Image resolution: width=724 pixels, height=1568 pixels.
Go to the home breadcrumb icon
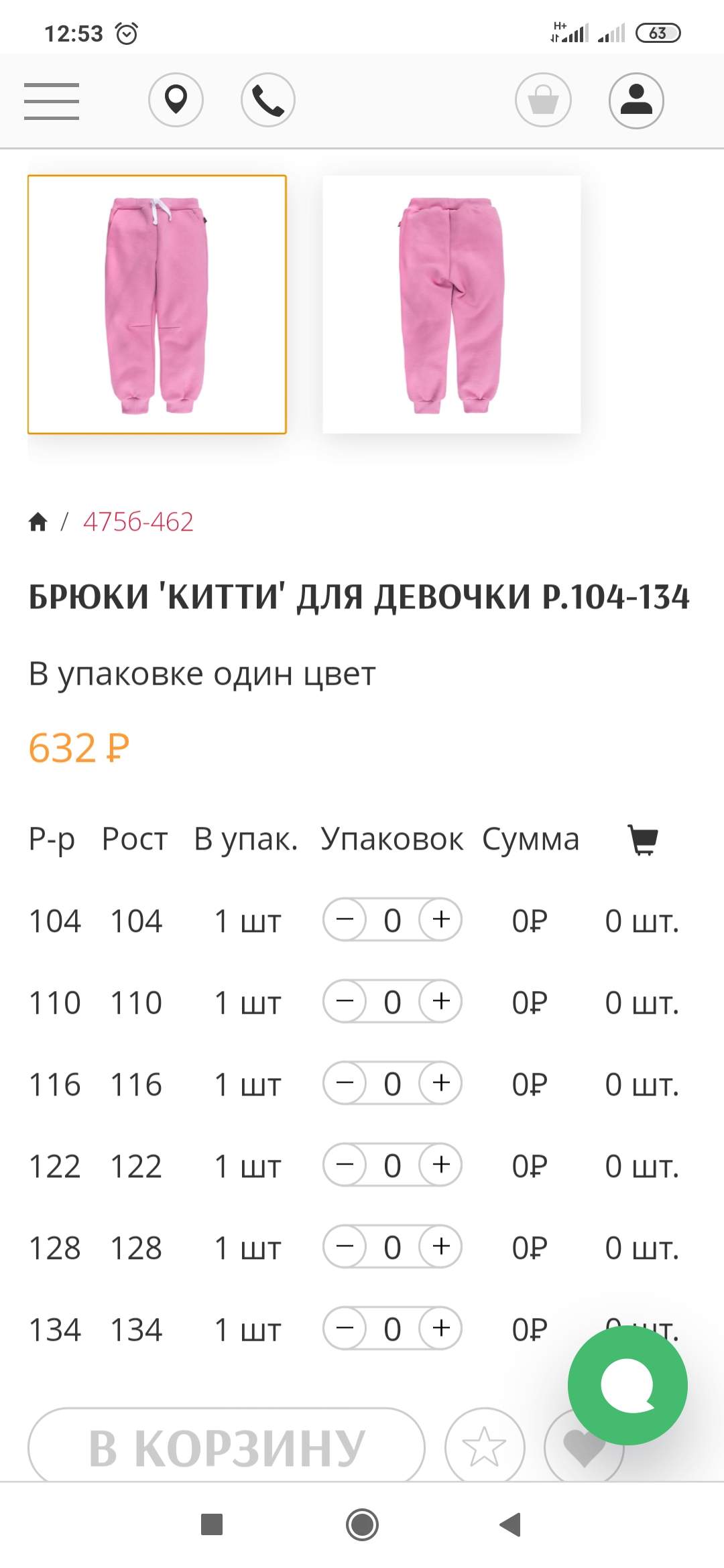[x=38, y=521]
